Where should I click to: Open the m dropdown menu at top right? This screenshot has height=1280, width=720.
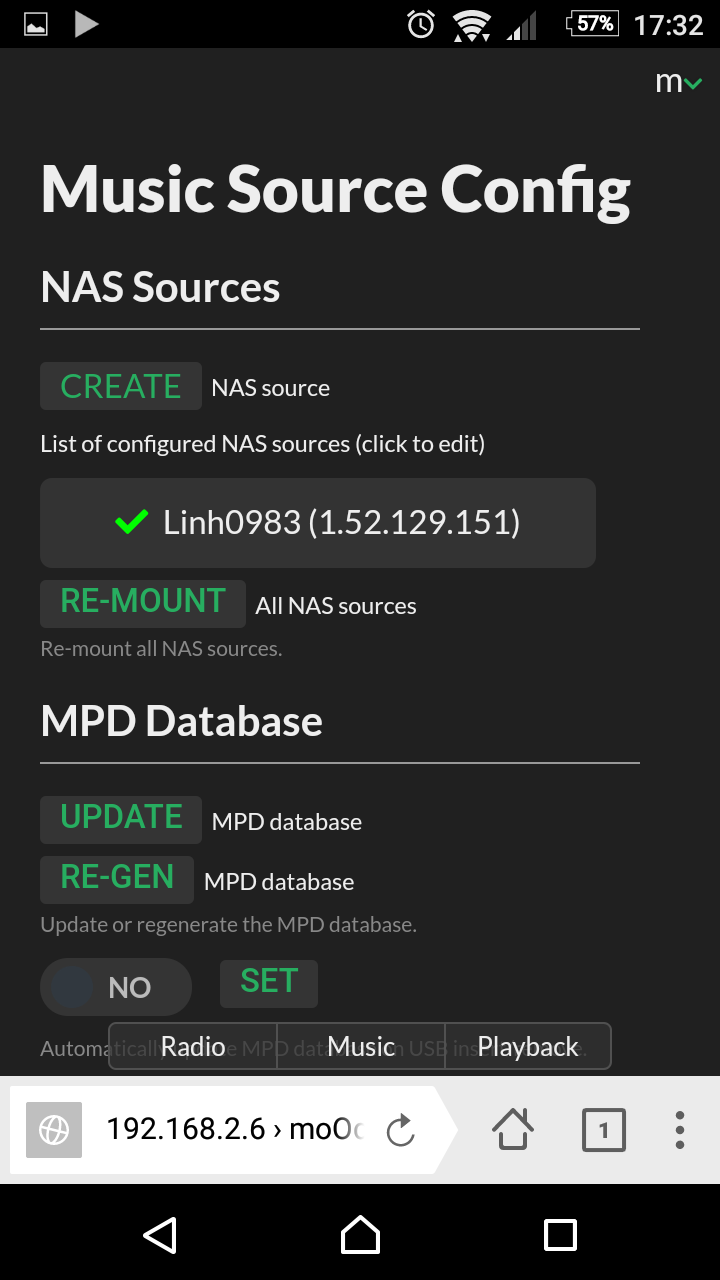coord(679,83)
